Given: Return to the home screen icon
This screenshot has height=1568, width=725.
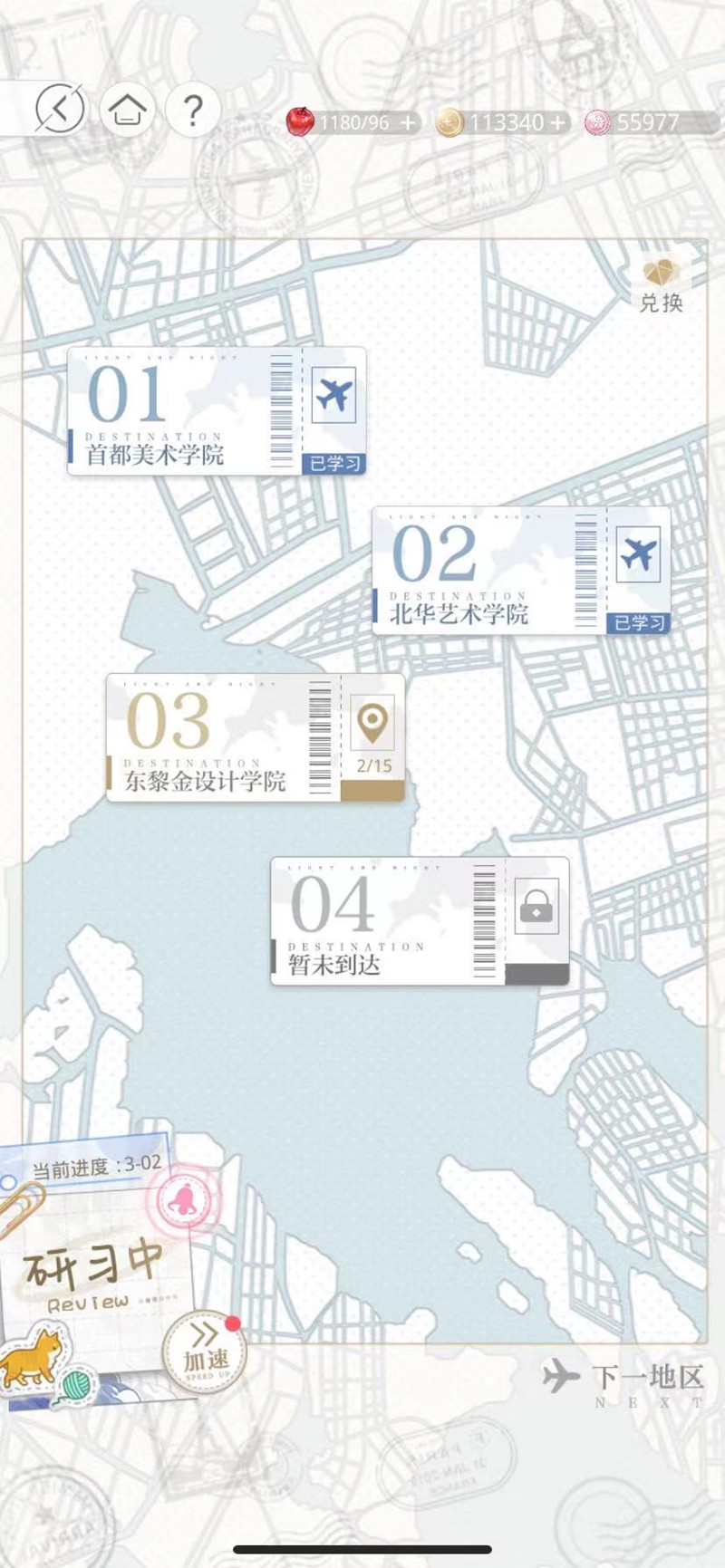Looking at the screenshot, I should point(128,111).
